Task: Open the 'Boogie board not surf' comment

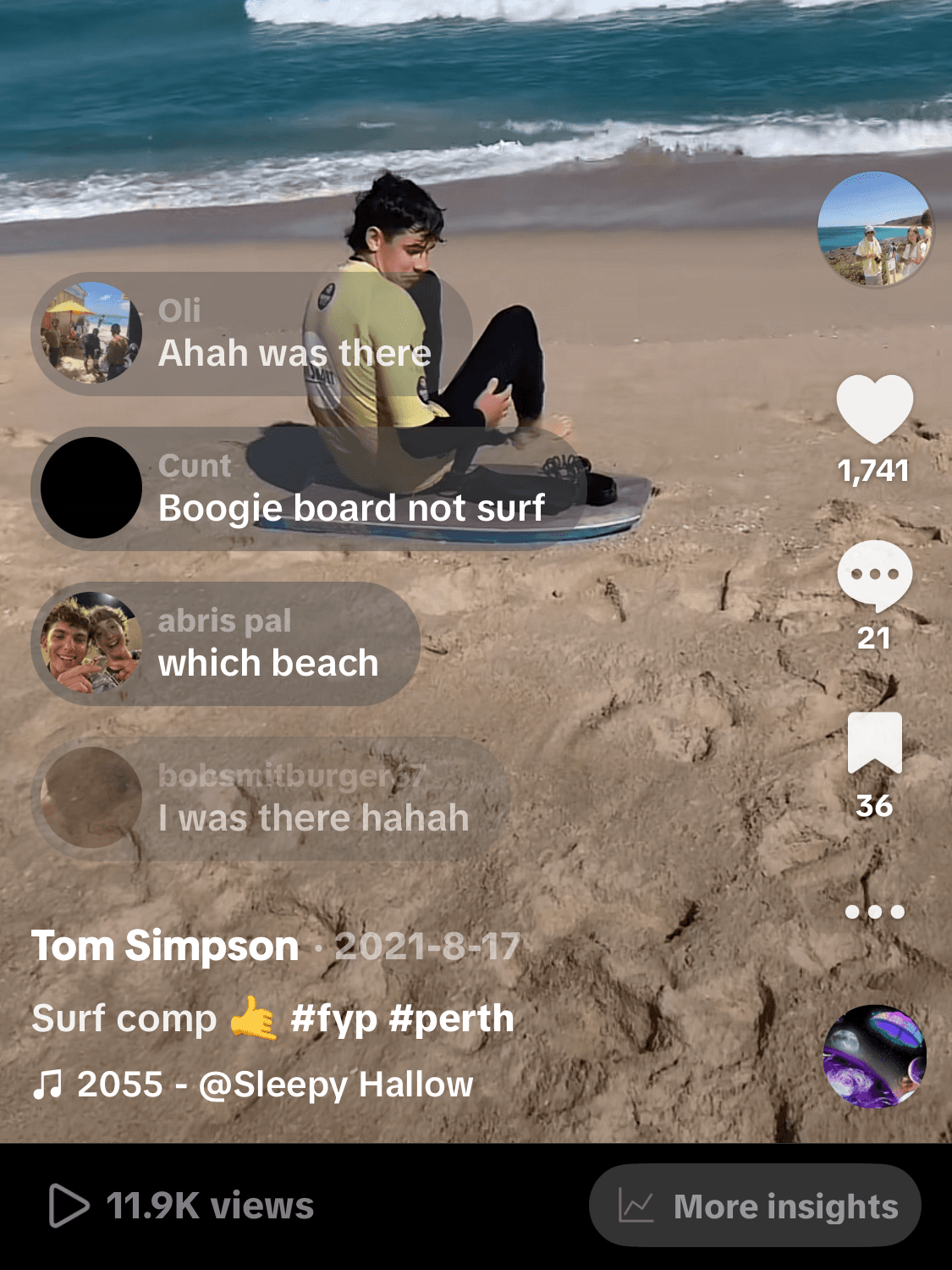Action: [x=309, y=489]
